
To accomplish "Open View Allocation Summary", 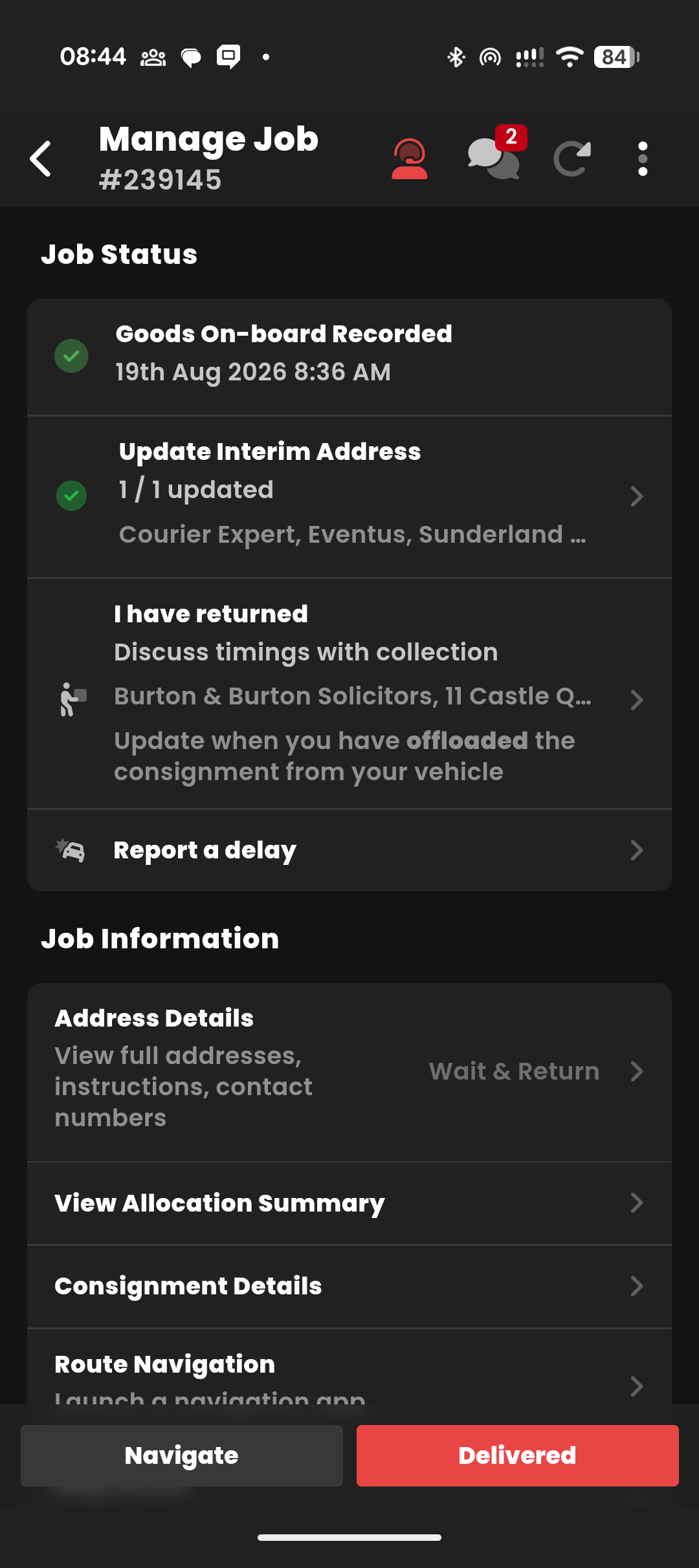I will [349, 1204].
